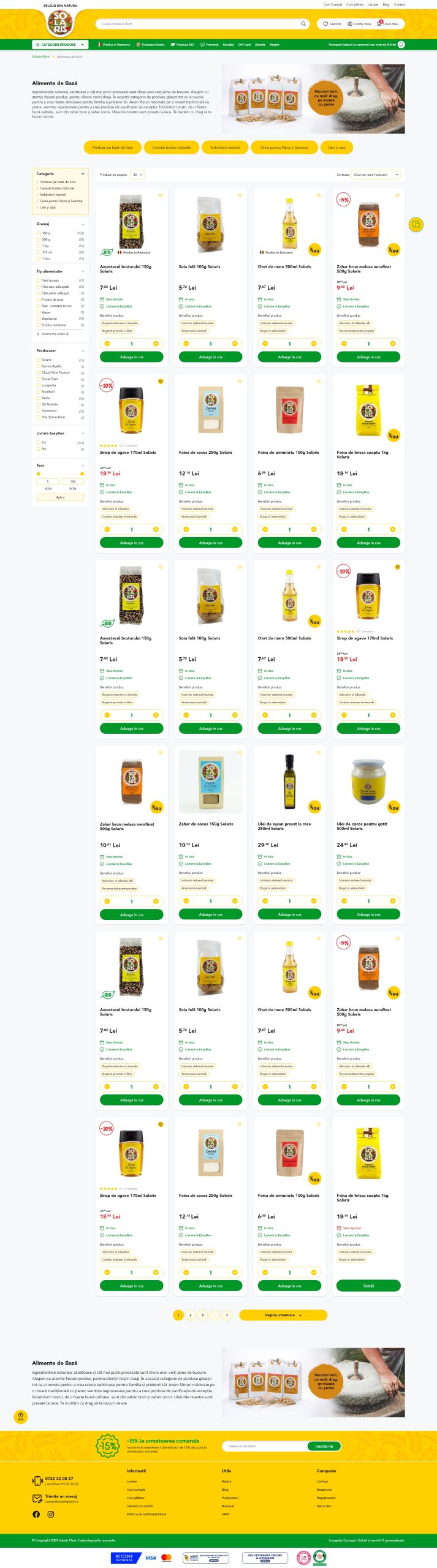This screenshot has width=437, height=1568.
Task: Show more options with Incarca mai multe
Action: click(x=53, y=334)
